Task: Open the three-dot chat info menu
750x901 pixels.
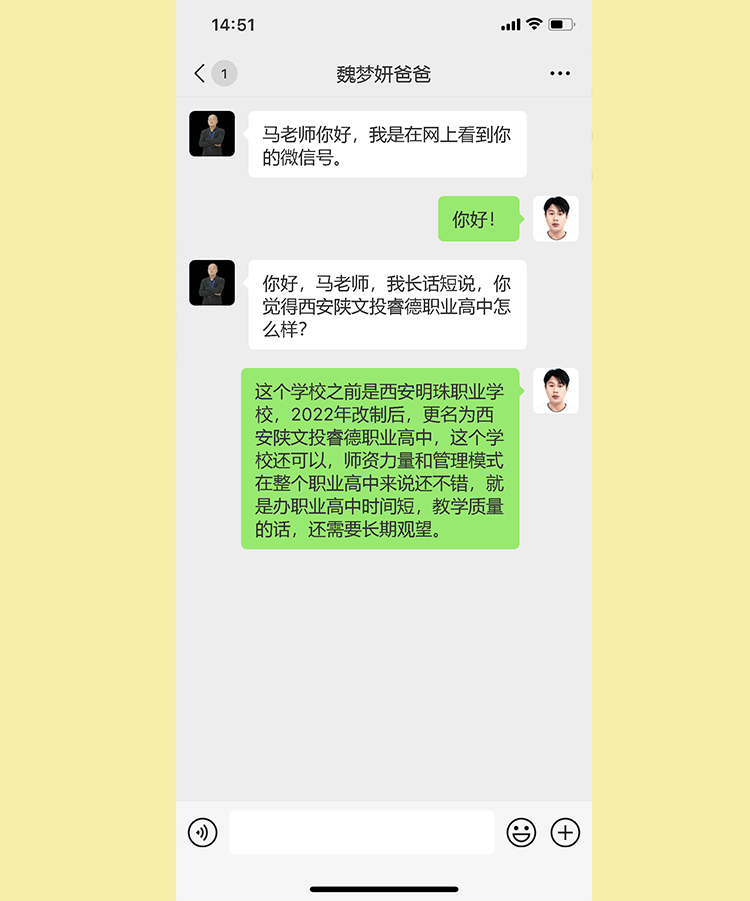Action: pos(560,73)
